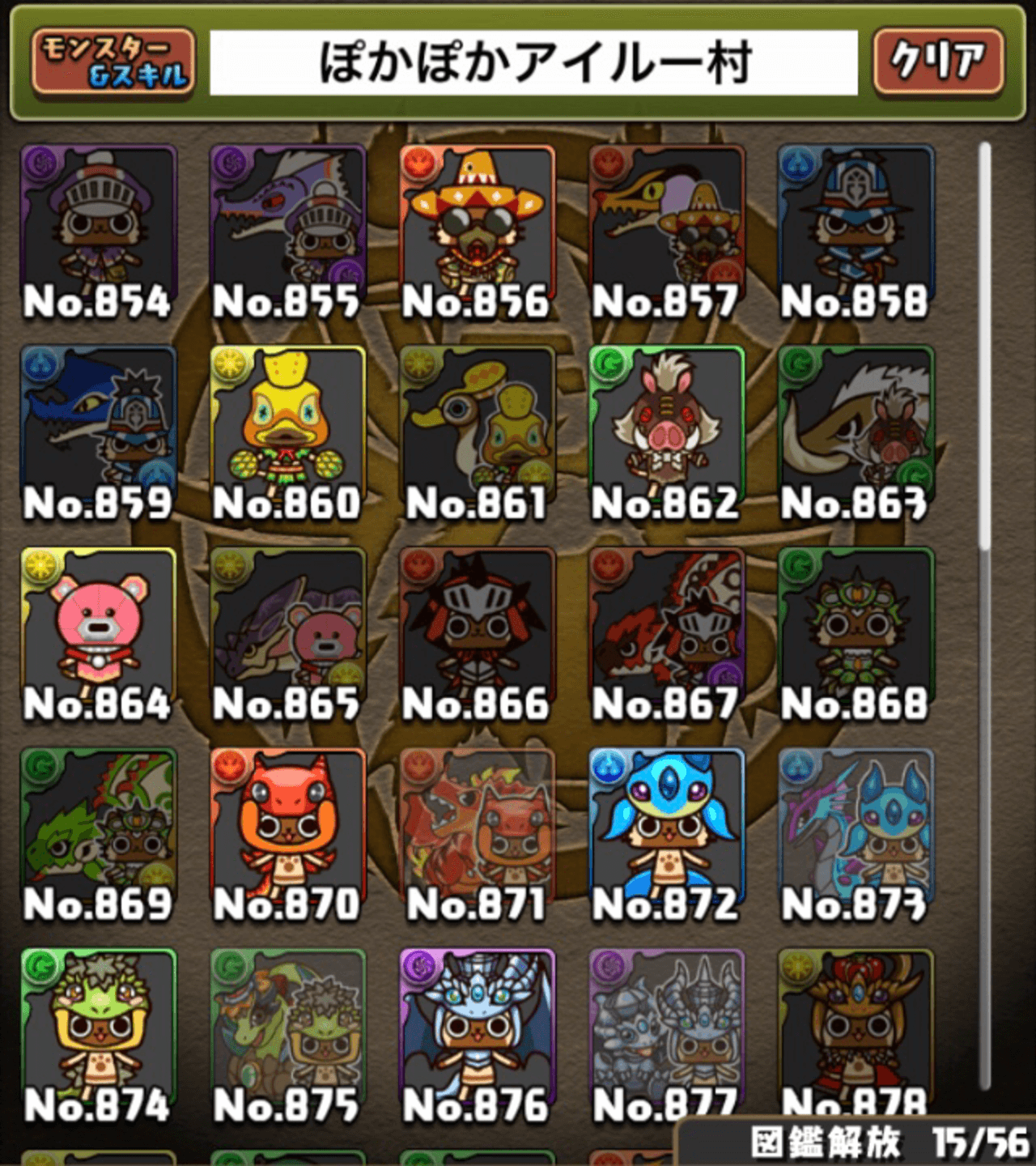The width and height of the screenshot is (1036, 1166).
Task: Tap the クリア button
Action: point(938,62)
